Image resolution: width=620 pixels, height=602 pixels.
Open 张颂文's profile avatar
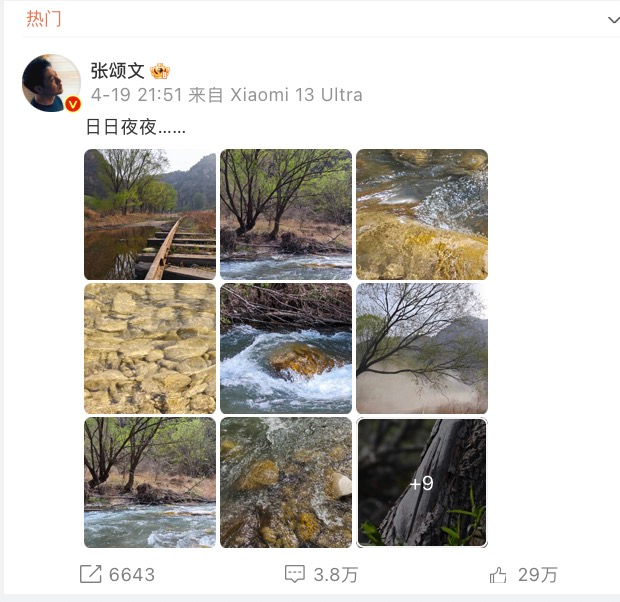(51, 83)
